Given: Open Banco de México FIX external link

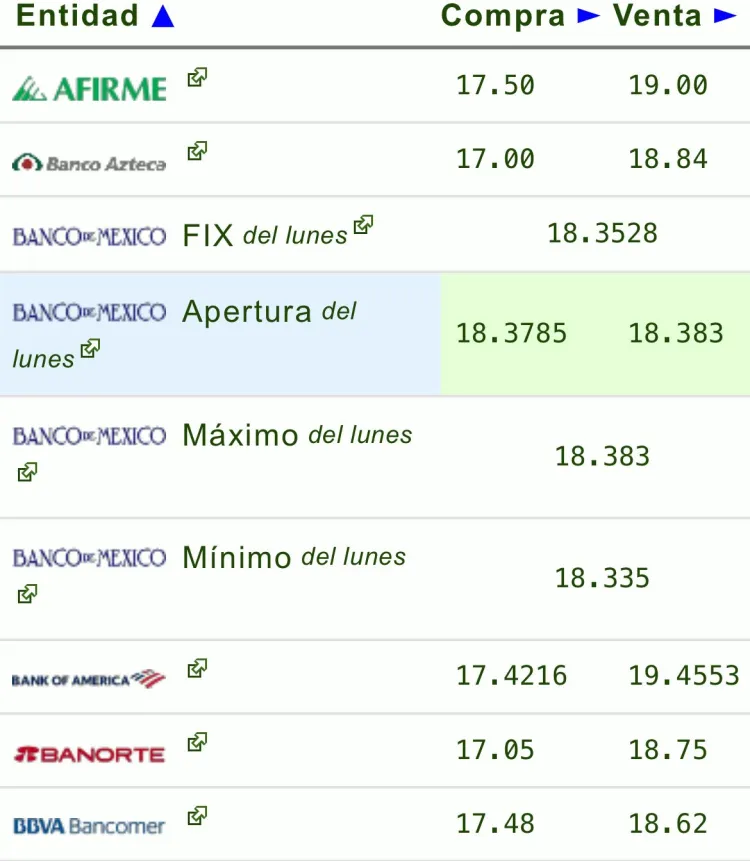Looking at the screenshot, I should (x=363, y=225).
